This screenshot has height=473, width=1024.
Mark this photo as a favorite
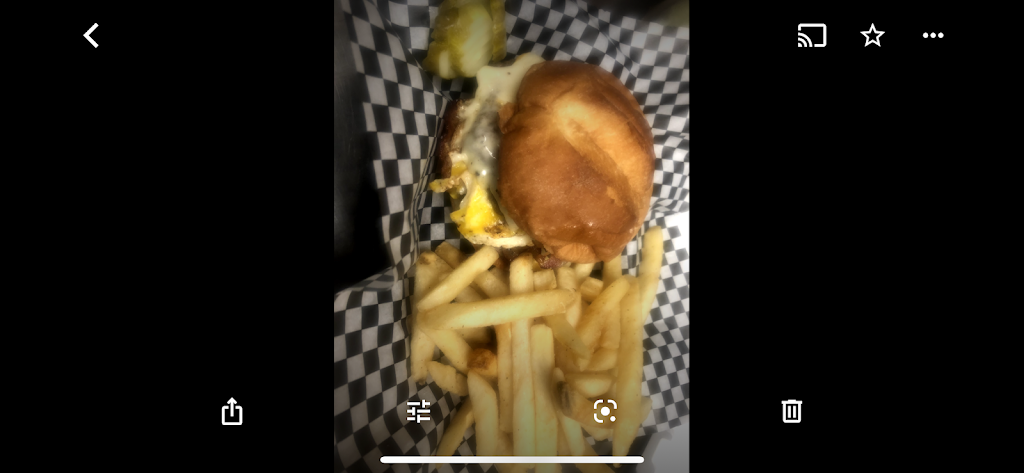coord(872,36)
